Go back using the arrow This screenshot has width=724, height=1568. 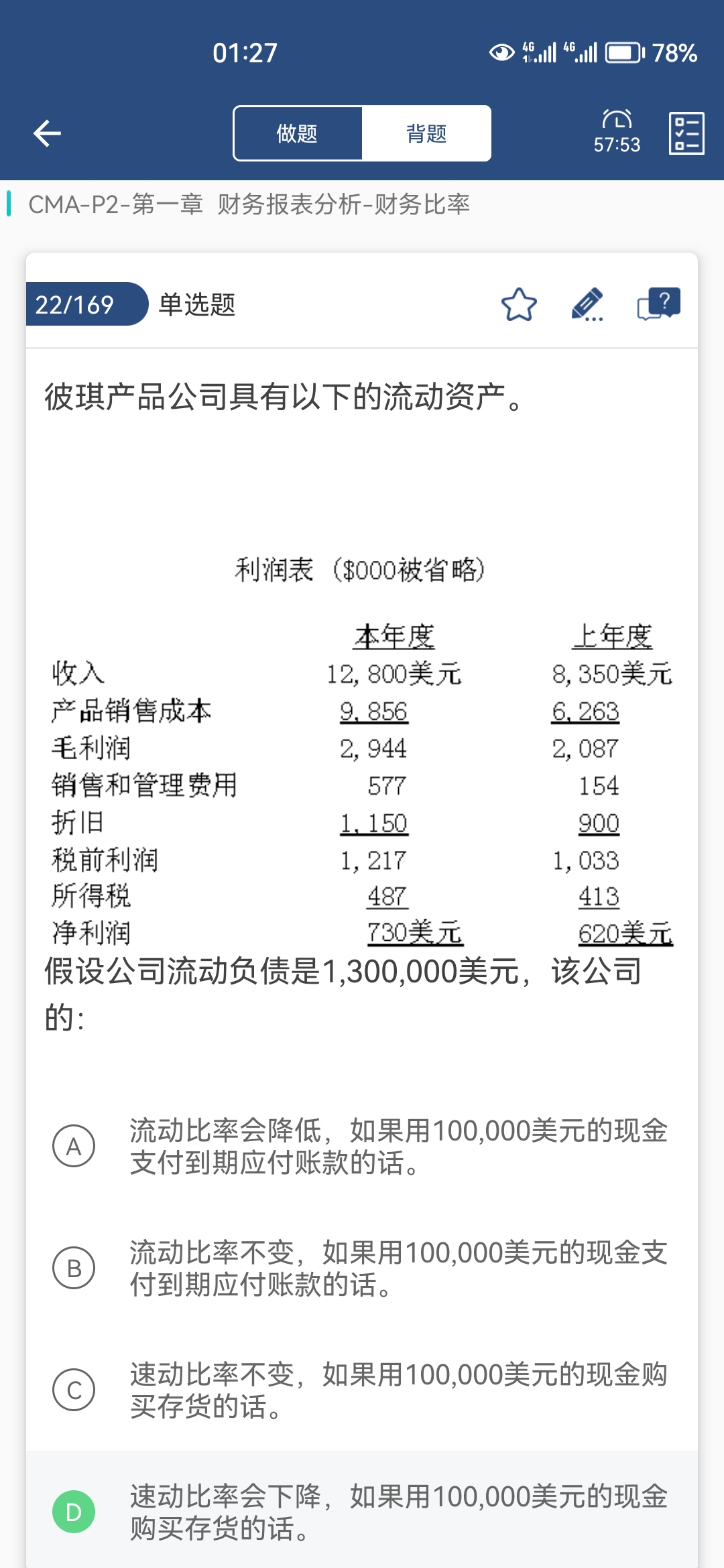click(x=48, y=133)
